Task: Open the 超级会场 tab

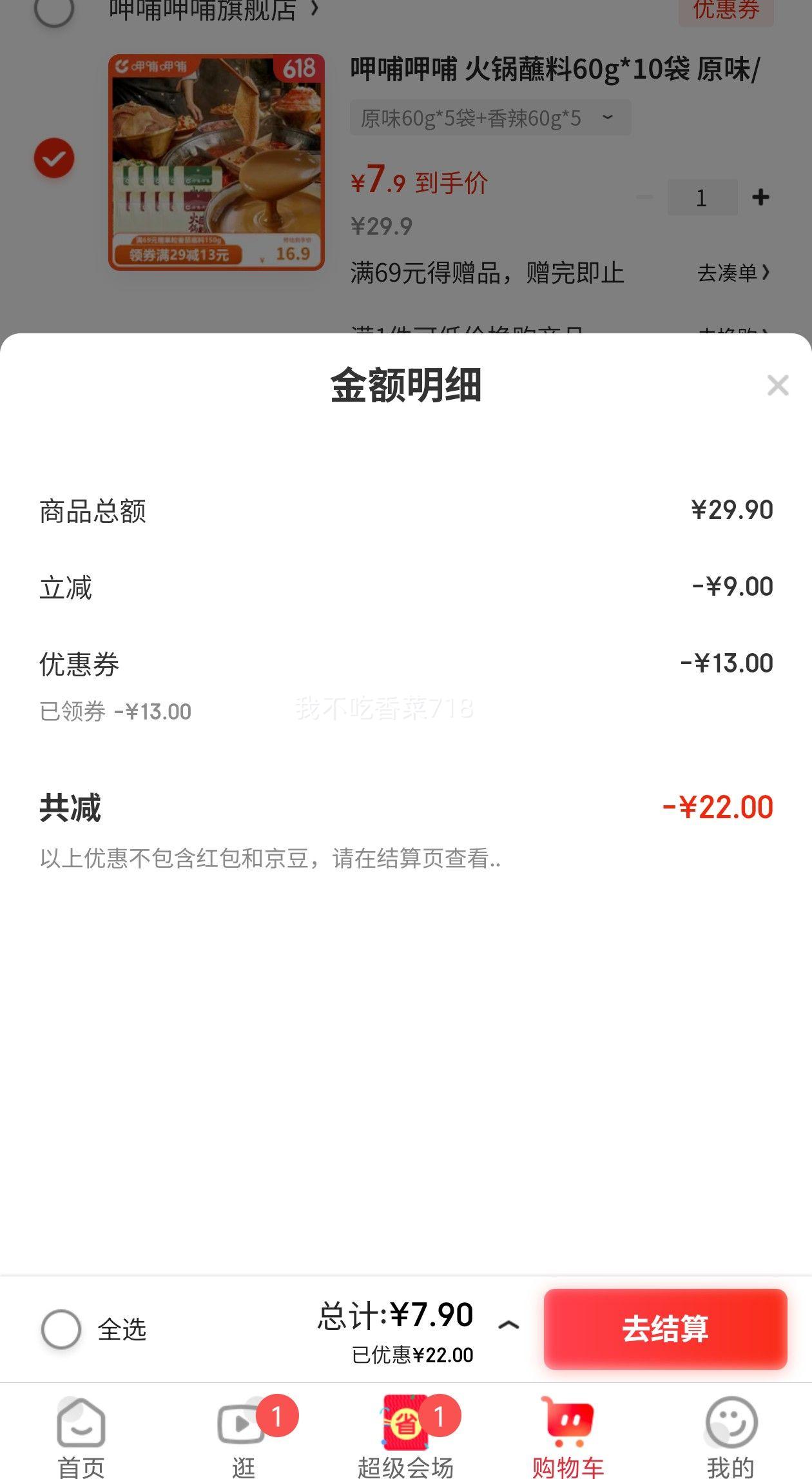Action: 406,1436
